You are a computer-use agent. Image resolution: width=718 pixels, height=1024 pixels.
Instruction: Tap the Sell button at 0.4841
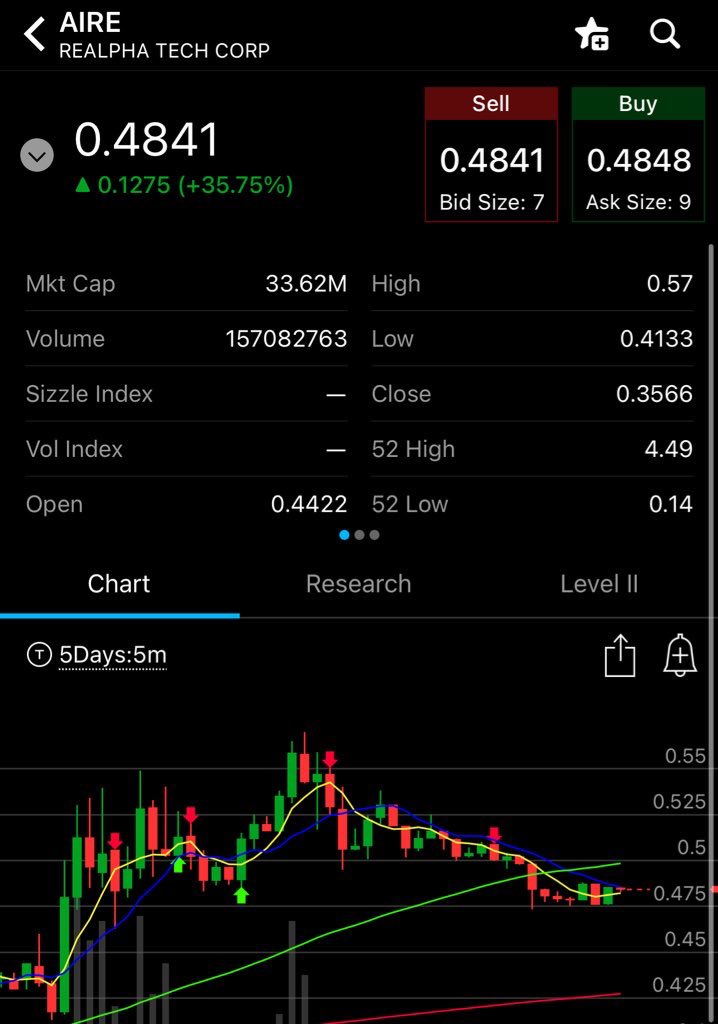tap(491, 155)
